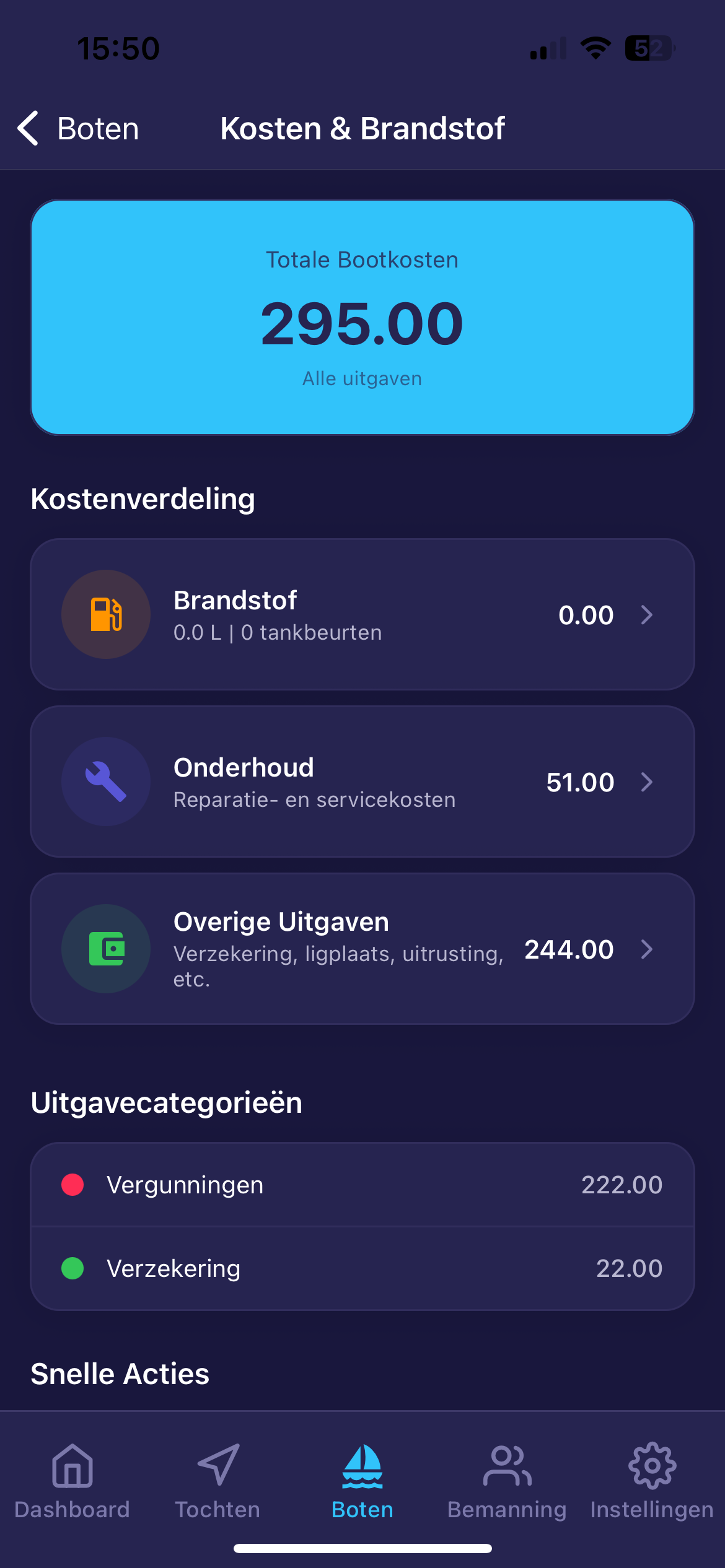Select the Brandstof fuel pump icon
This screenshot has height=1568, width=725.
(105, 614)
